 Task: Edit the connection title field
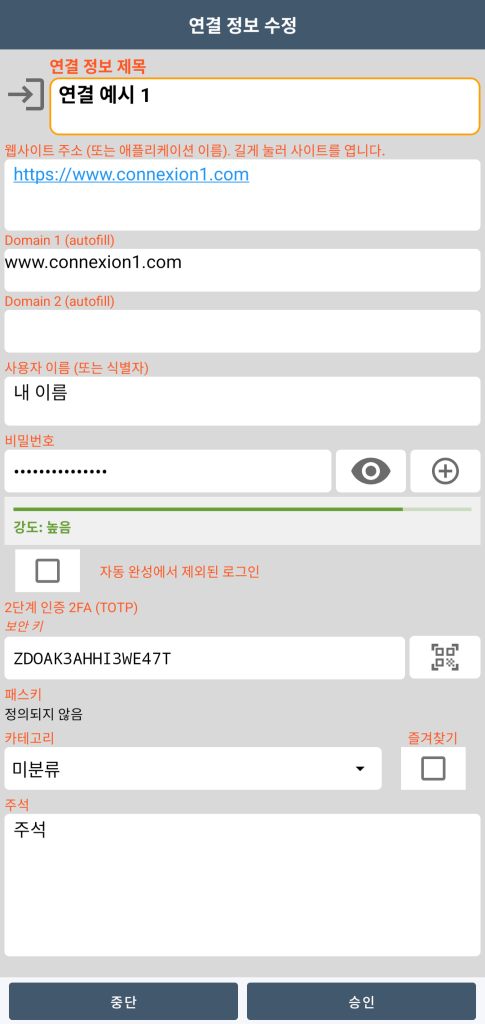click(x=265, y=106)
